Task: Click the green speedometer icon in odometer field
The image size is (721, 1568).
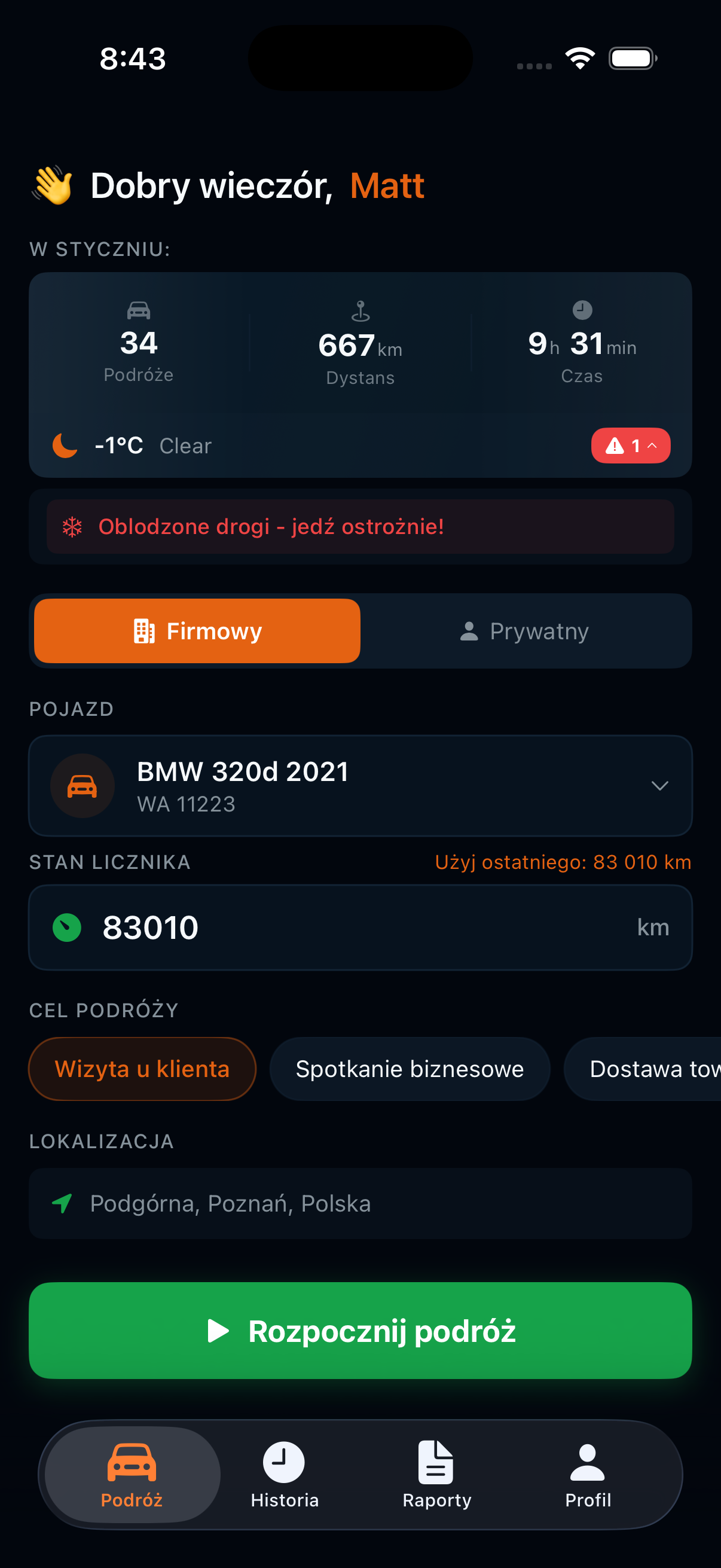Action: (x=66, y=928)
